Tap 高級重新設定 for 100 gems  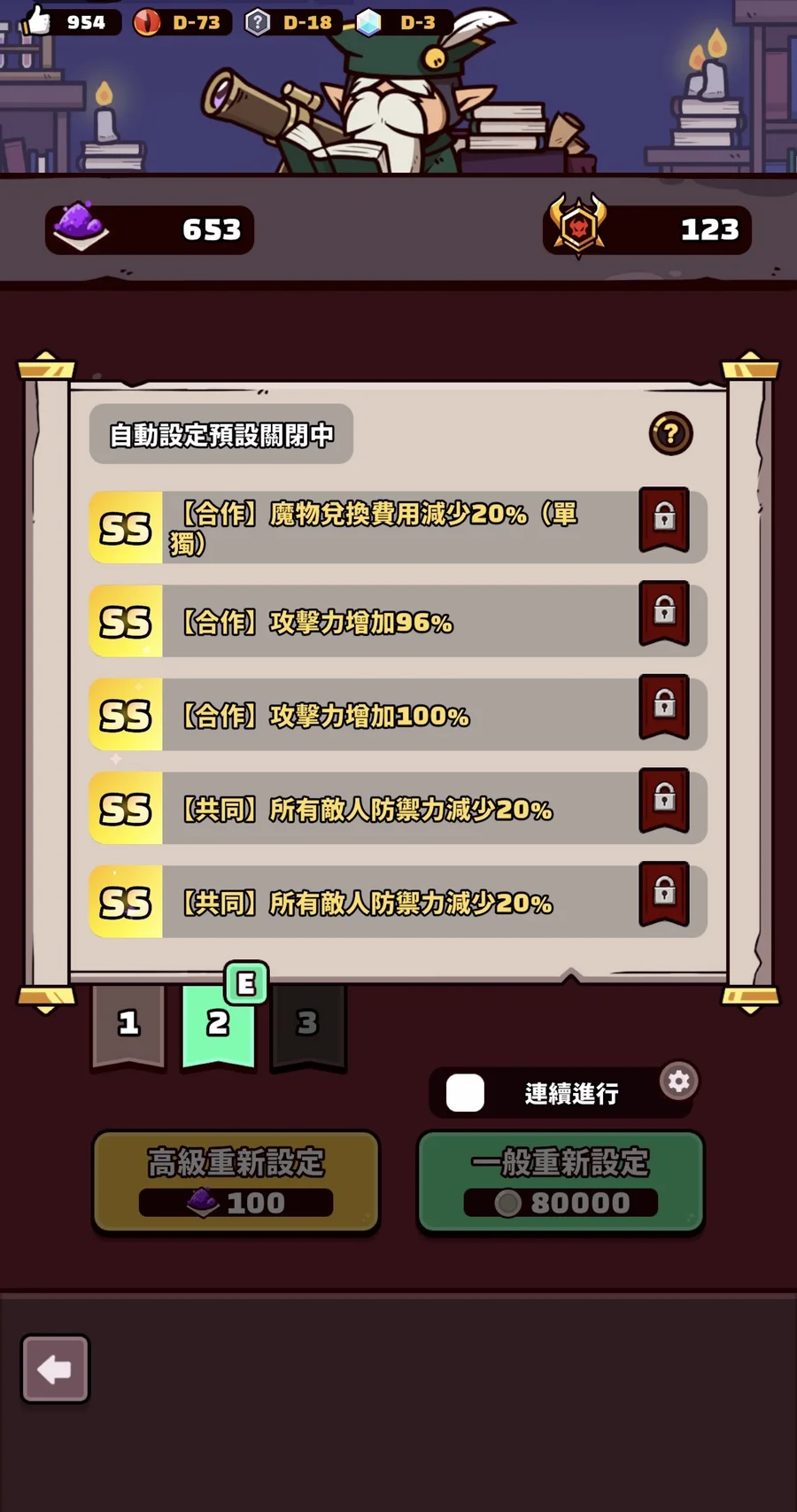point(236,1182)
